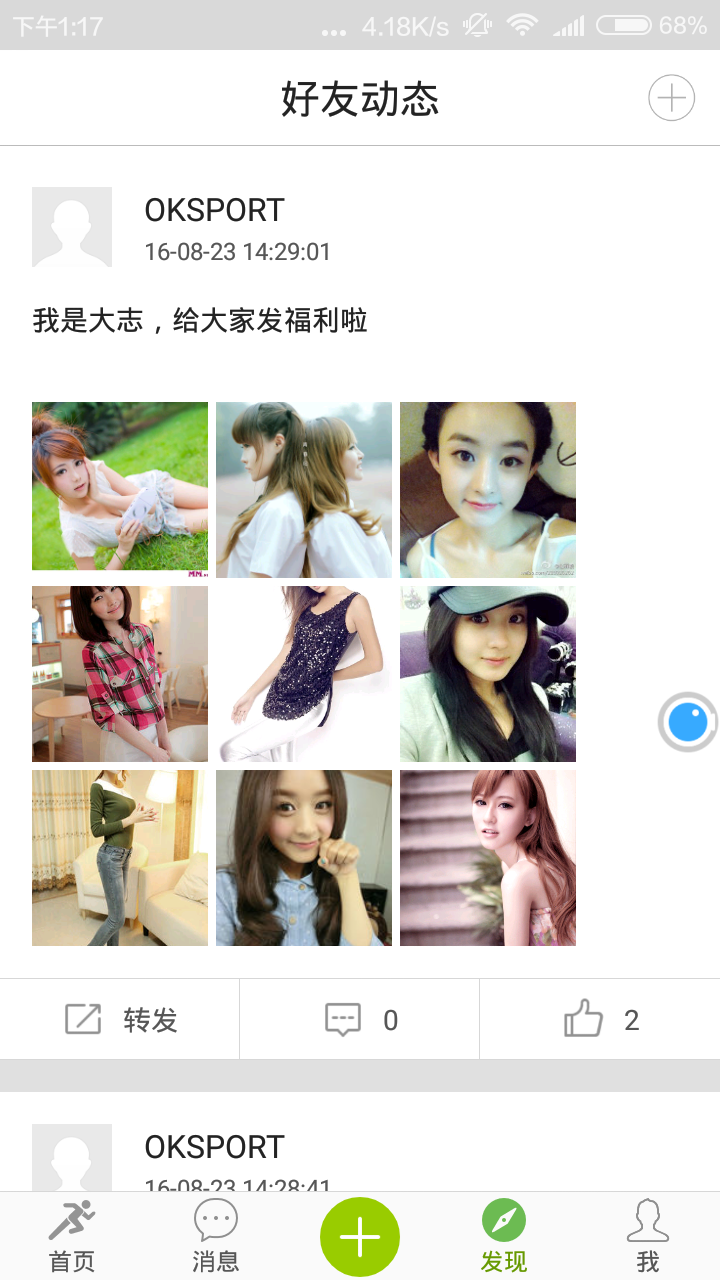
Task: View the photo of two back-to-back girls
Action: [x=304, y=490]
